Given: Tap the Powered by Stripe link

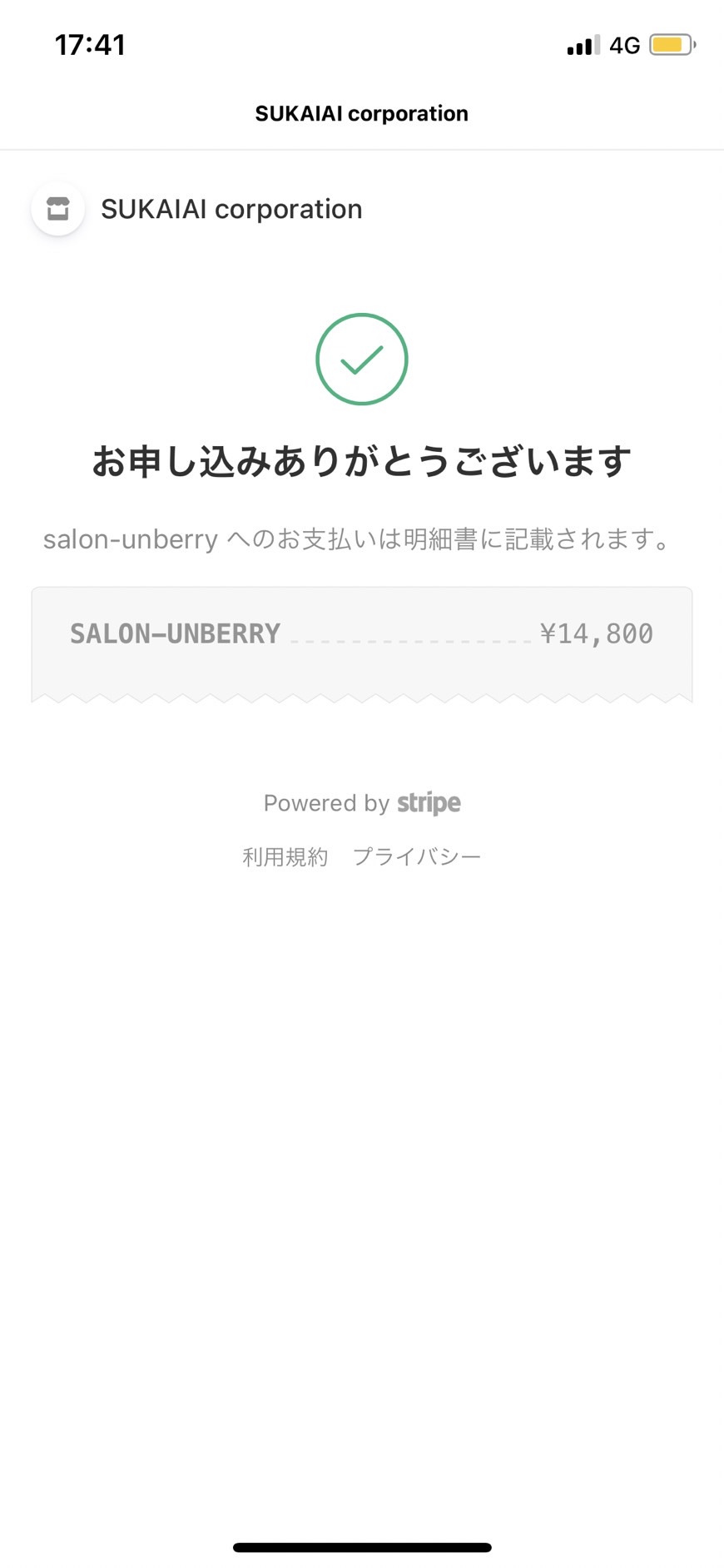Looking at the screenshot, I should click(362, 803).
